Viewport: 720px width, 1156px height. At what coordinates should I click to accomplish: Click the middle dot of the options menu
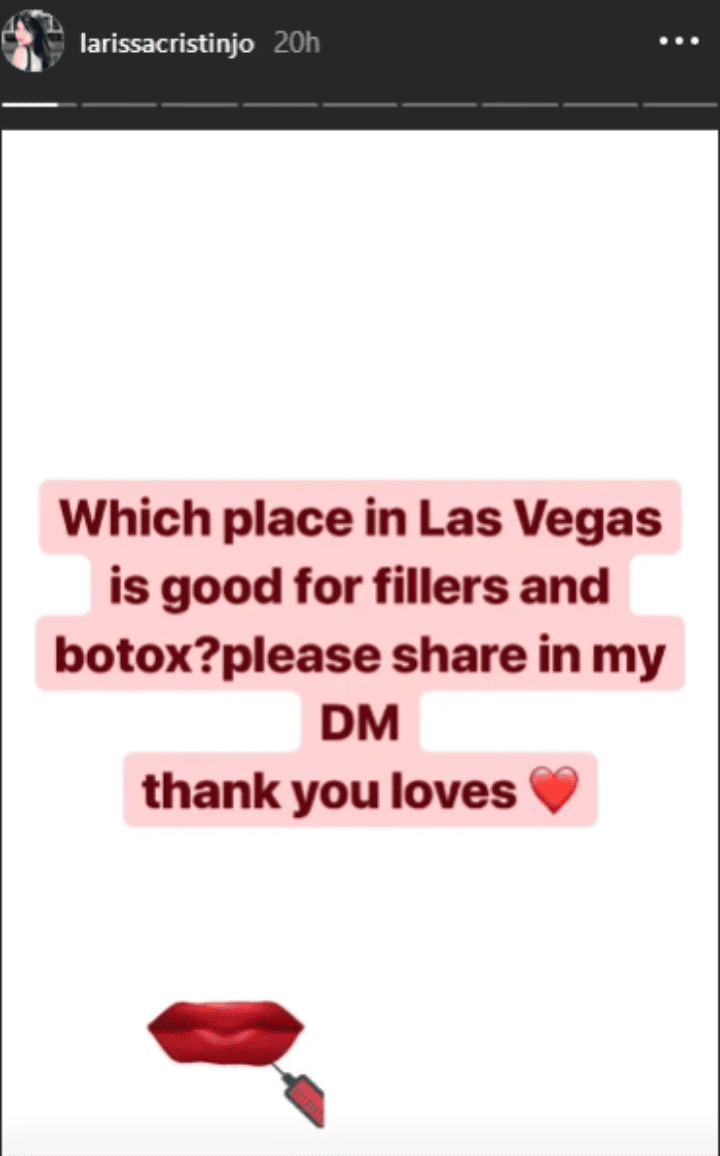[x=679, y=41]
